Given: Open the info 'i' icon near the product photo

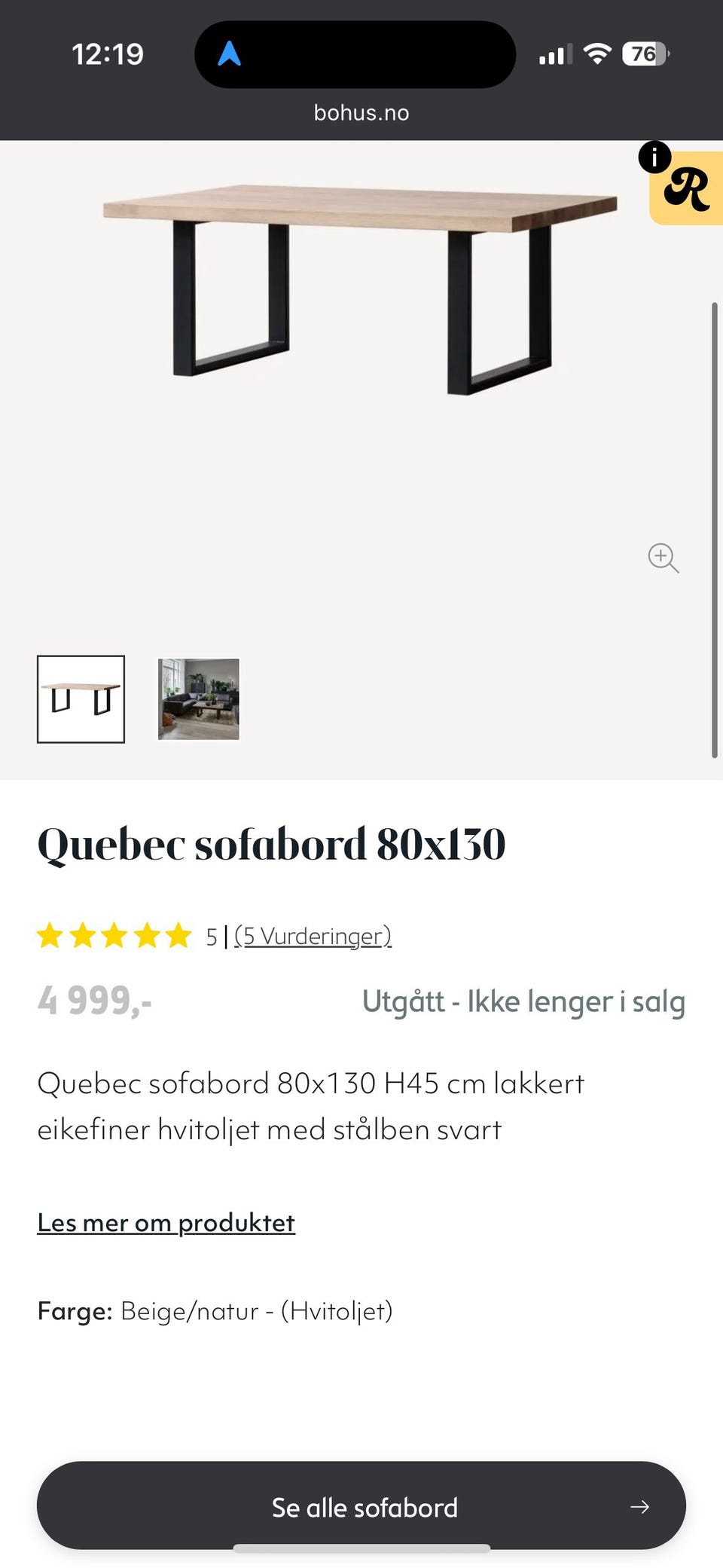Looking at the screenshot, I should (654, 157).
